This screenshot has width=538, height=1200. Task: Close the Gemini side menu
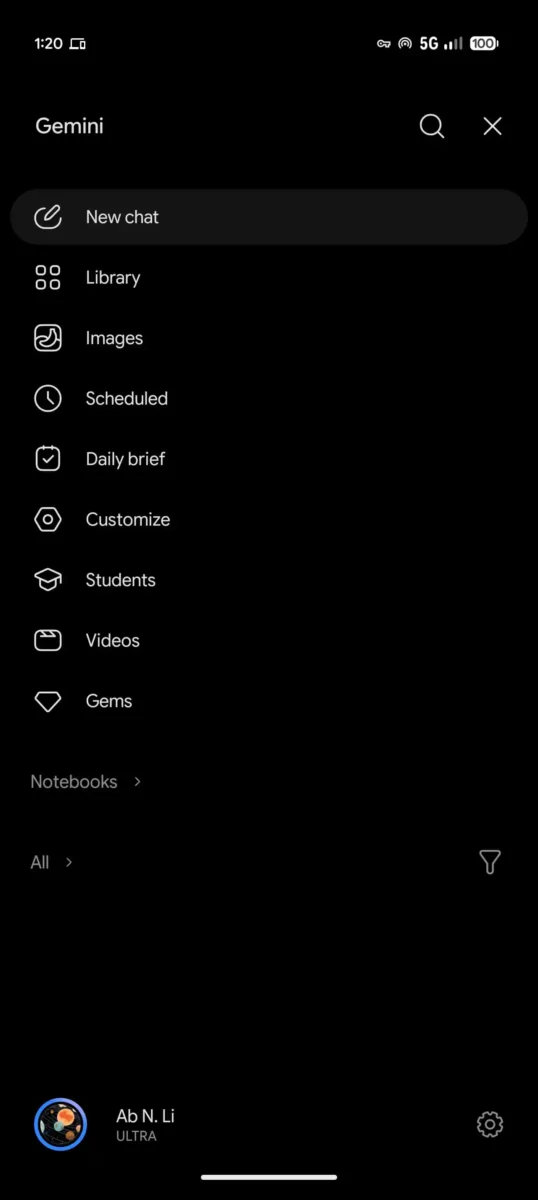[x=492, y=126]
